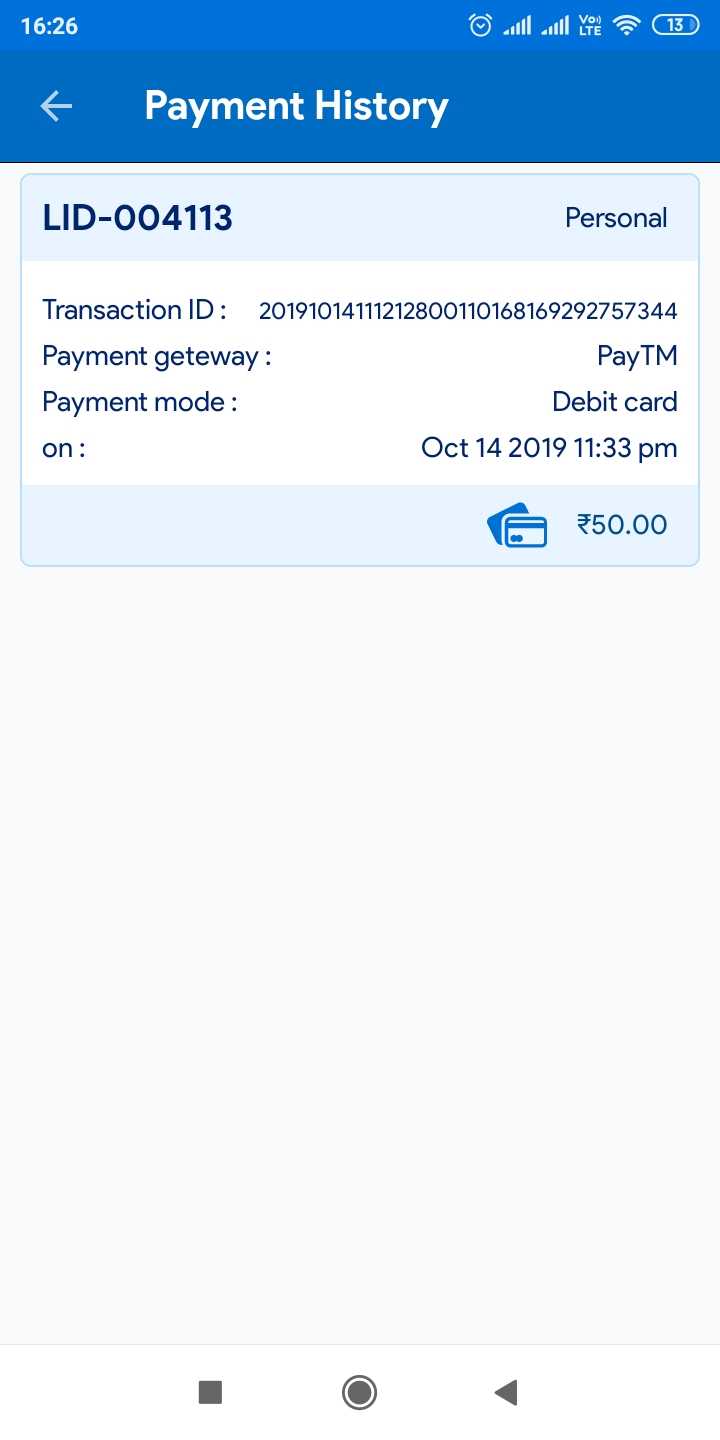Go to the home screen
This screenshot has width=720, height=1440.
point(359,1392)
